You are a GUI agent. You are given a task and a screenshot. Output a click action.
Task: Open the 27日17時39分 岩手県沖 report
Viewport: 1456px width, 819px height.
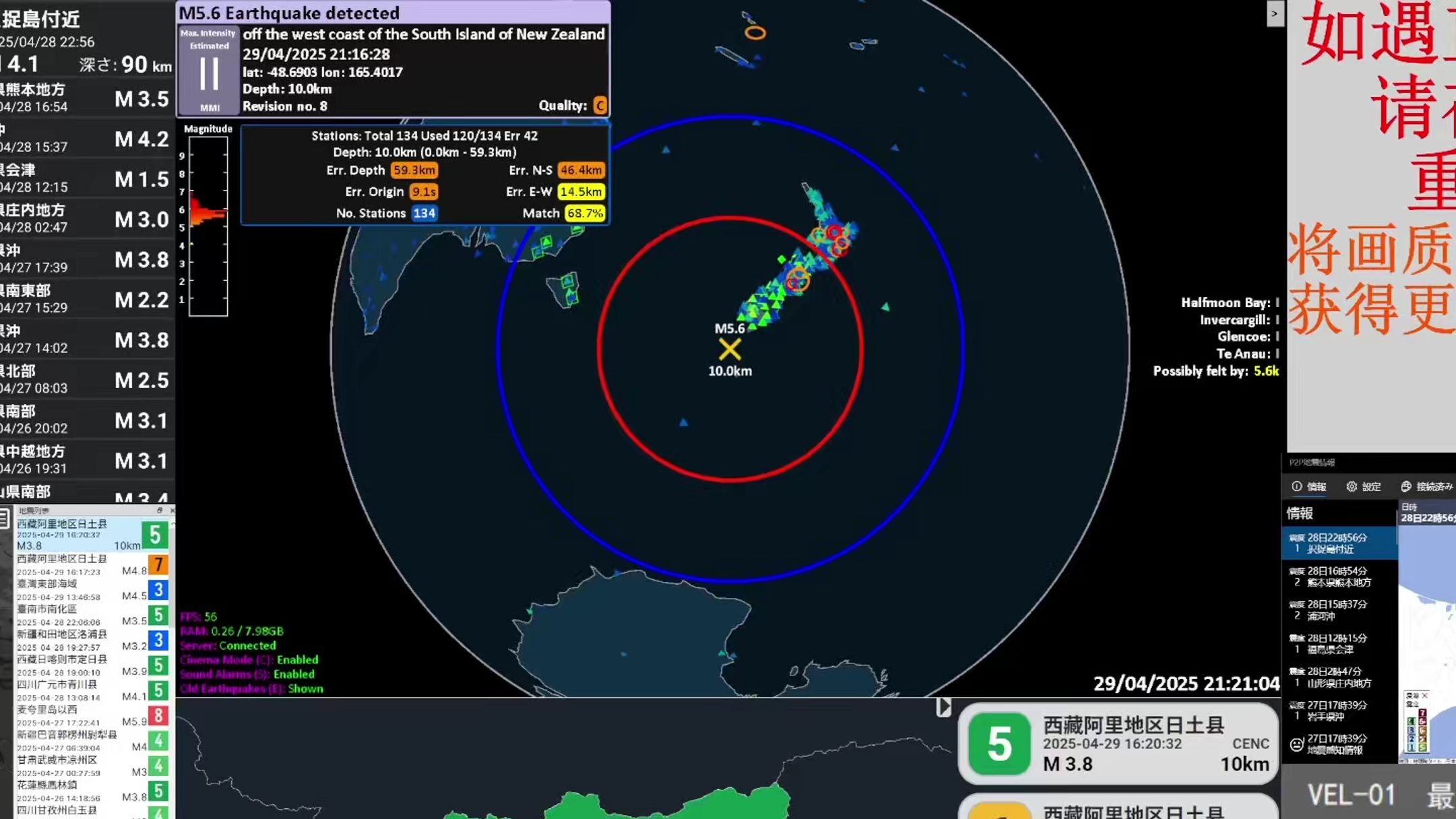[1339, 711]
